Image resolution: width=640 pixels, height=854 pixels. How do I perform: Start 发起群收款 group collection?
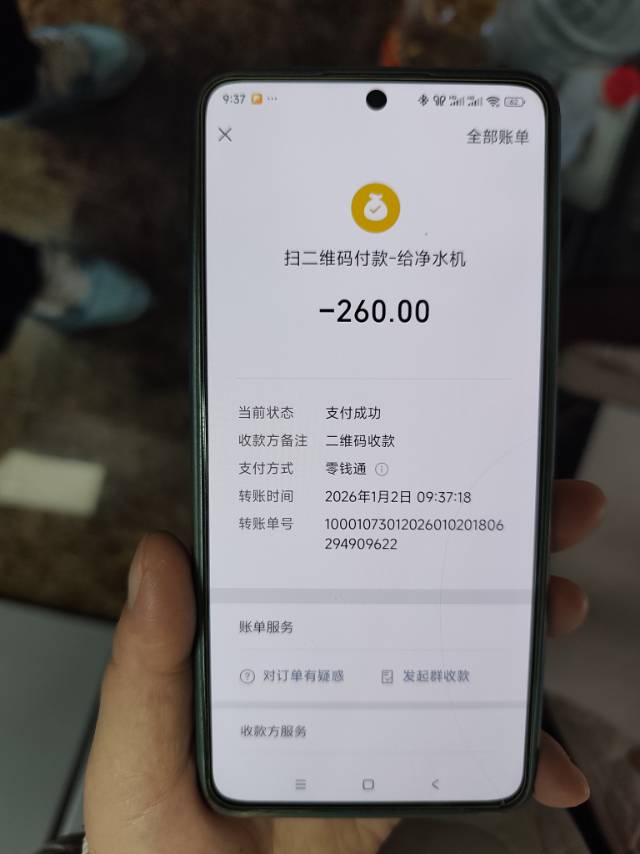[425, 676]
